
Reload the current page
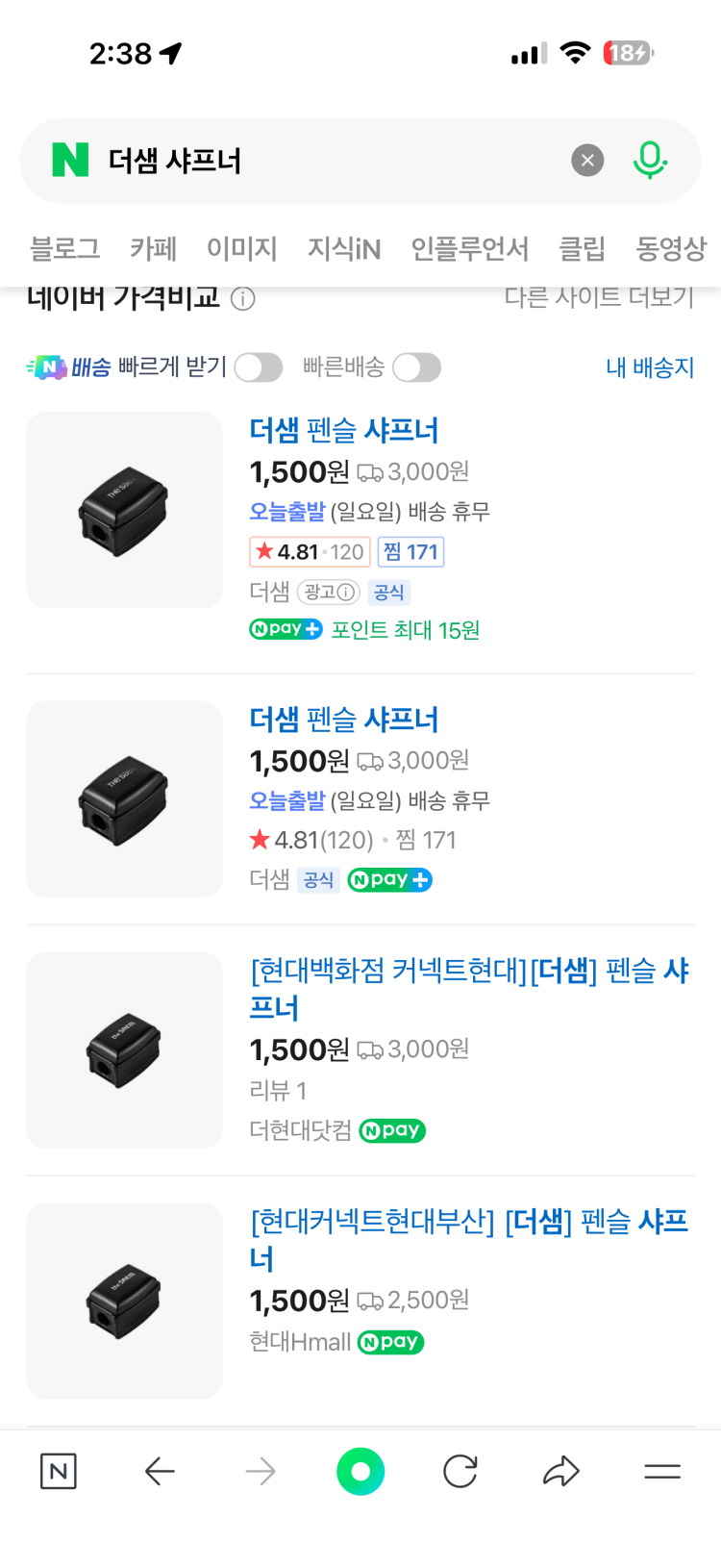460,1471
